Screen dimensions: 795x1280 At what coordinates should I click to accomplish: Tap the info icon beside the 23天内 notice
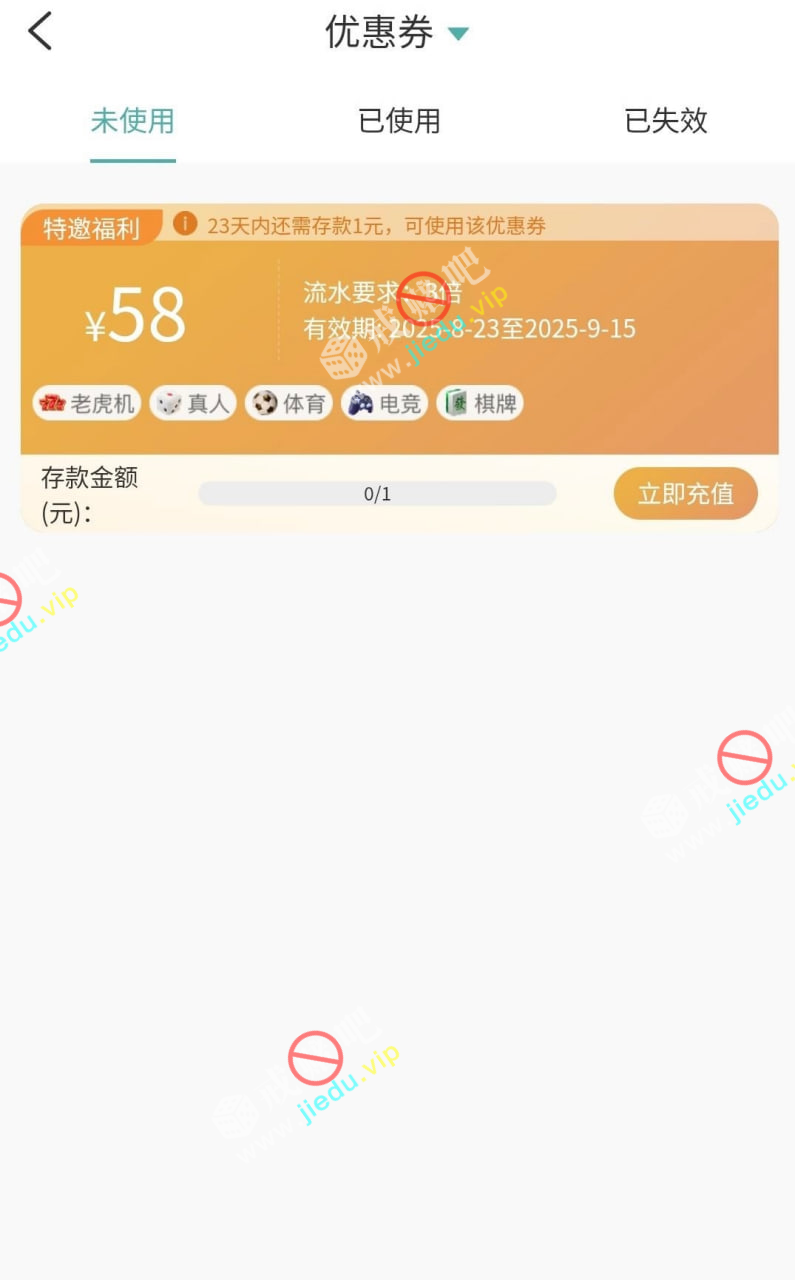185,224
